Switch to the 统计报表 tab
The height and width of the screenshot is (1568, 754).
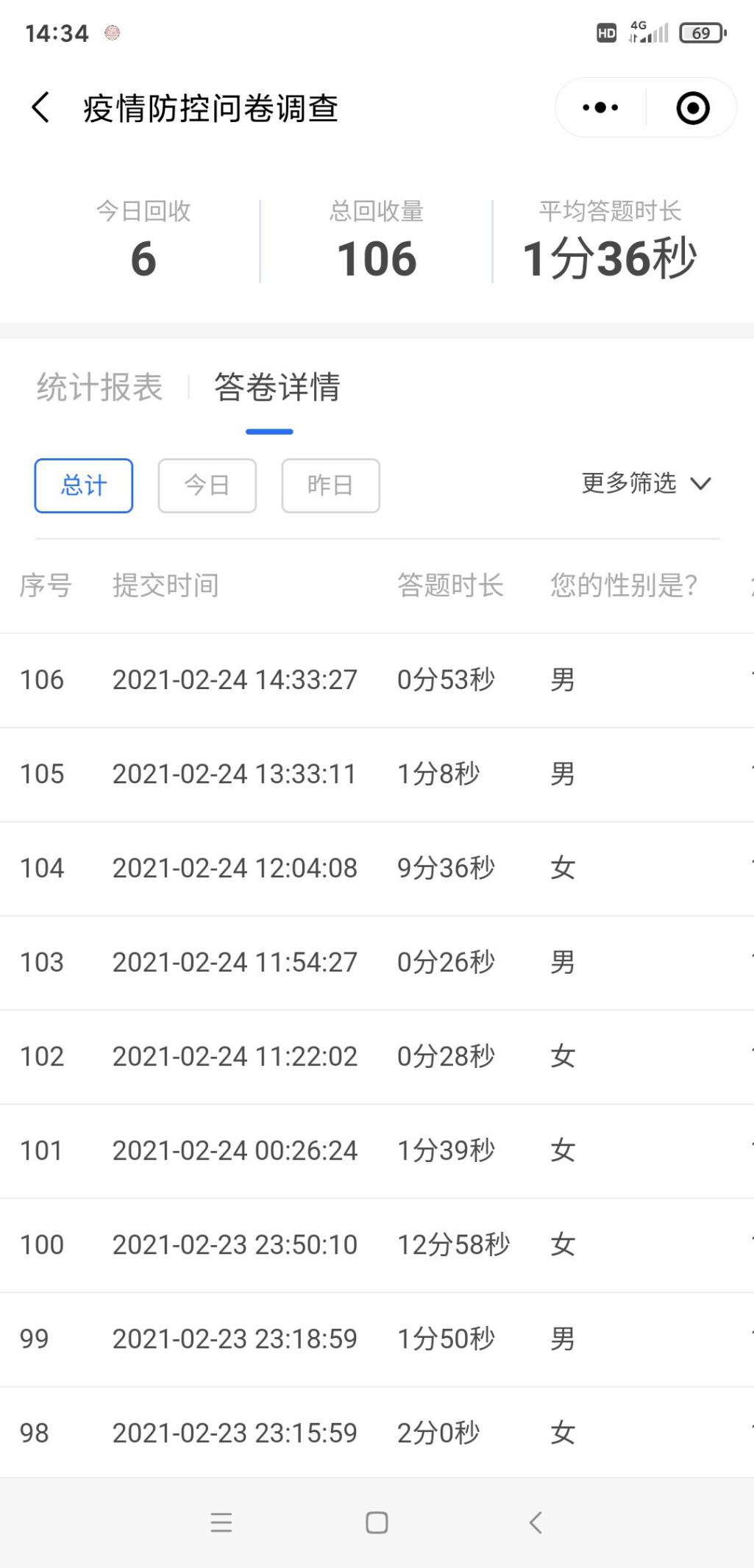tap(100, 388)
